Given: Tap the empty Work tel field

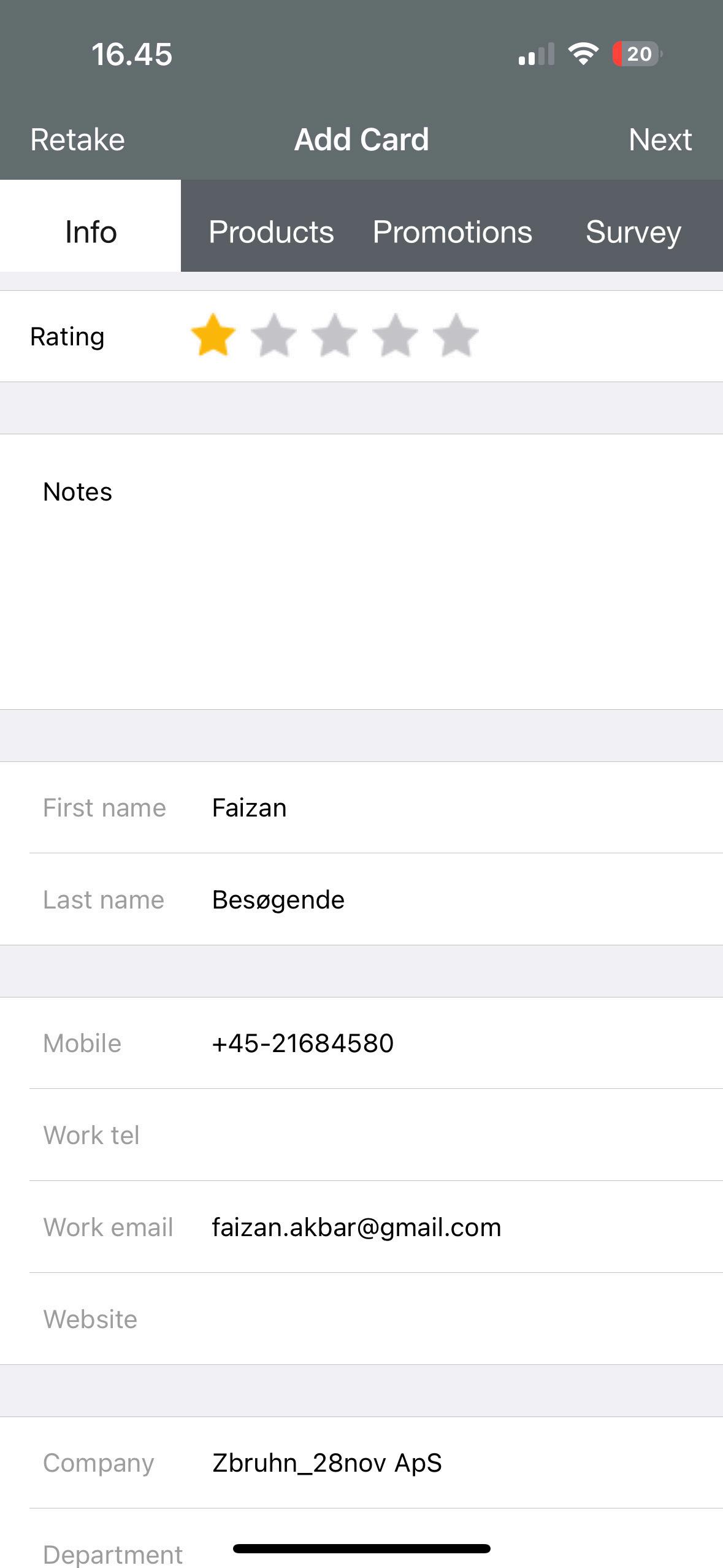Looking at the screenshot, I should pyautogui.click(x=429, y=1136).
